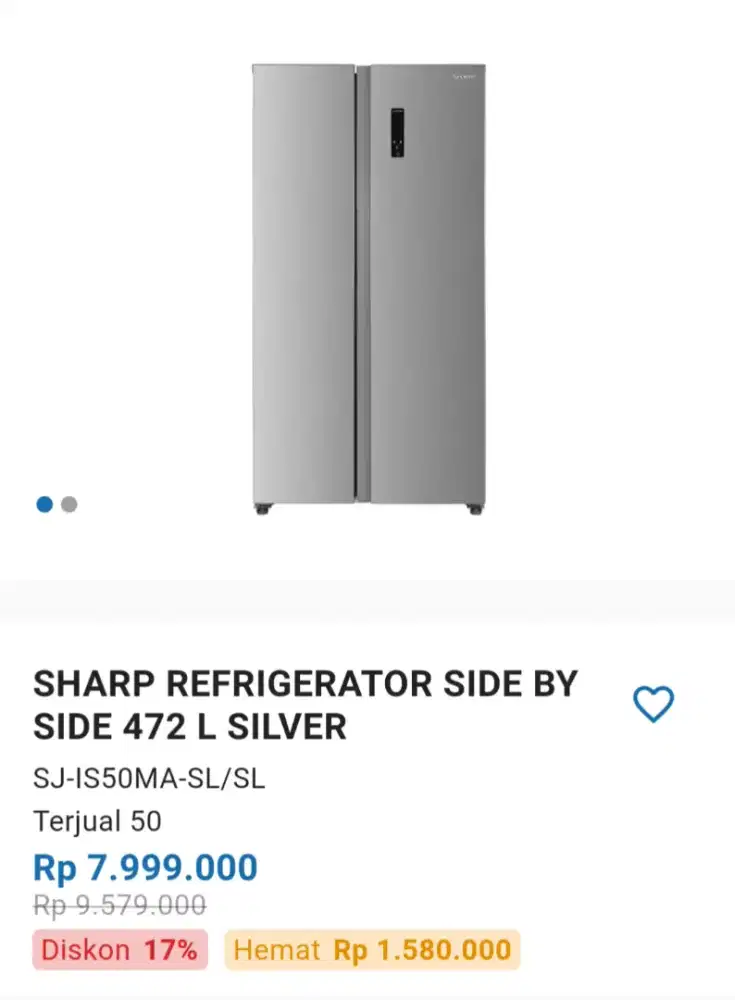Tap the model number SJ-IS50MA-SL/SL
Screen dimensions: 735x1000
tap(149, 778)
